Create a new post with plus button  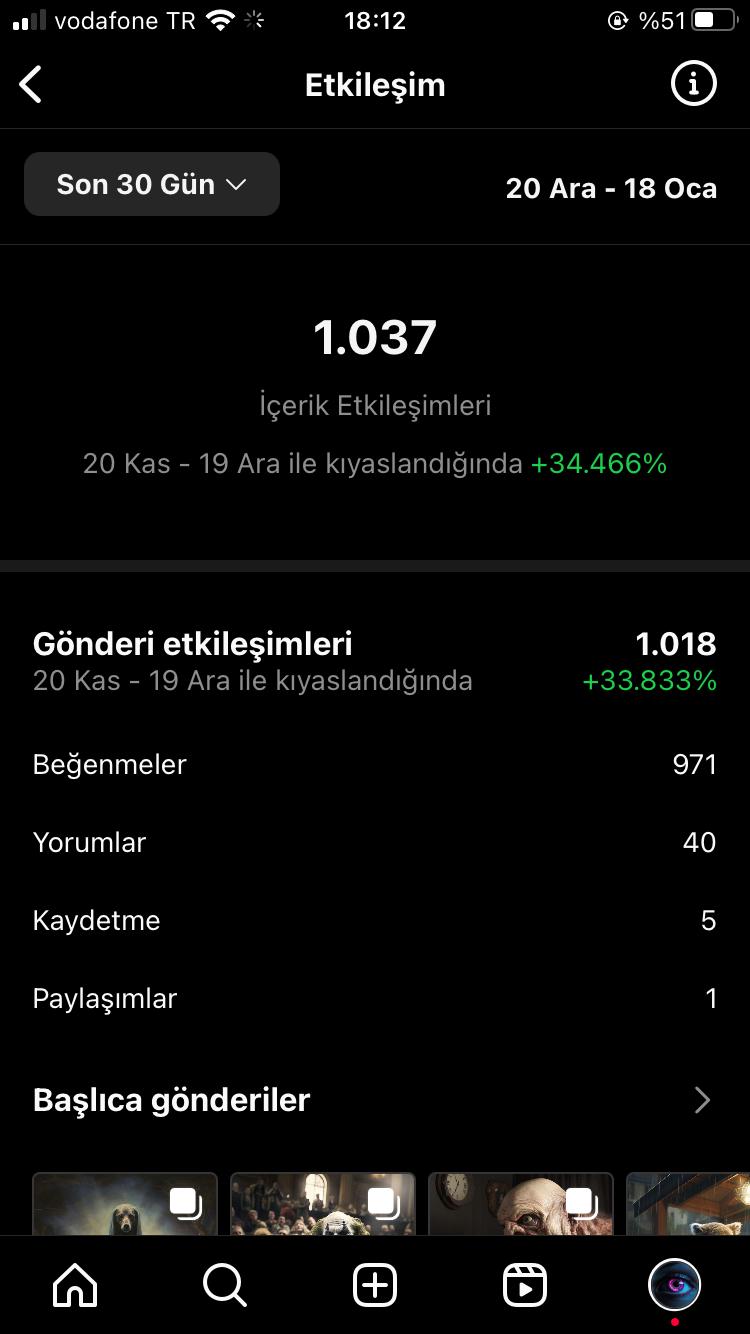(375, 1285)
